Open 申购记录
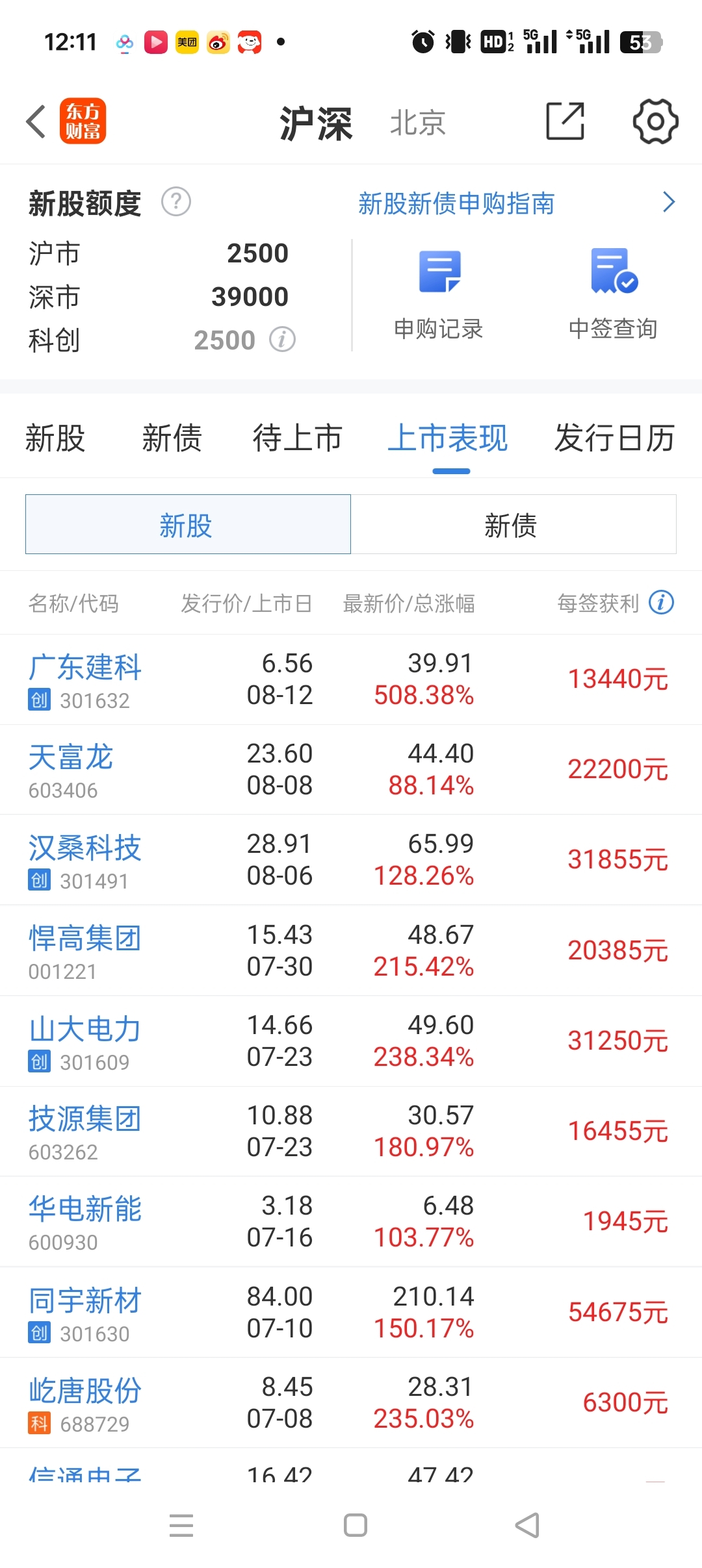 439,294
